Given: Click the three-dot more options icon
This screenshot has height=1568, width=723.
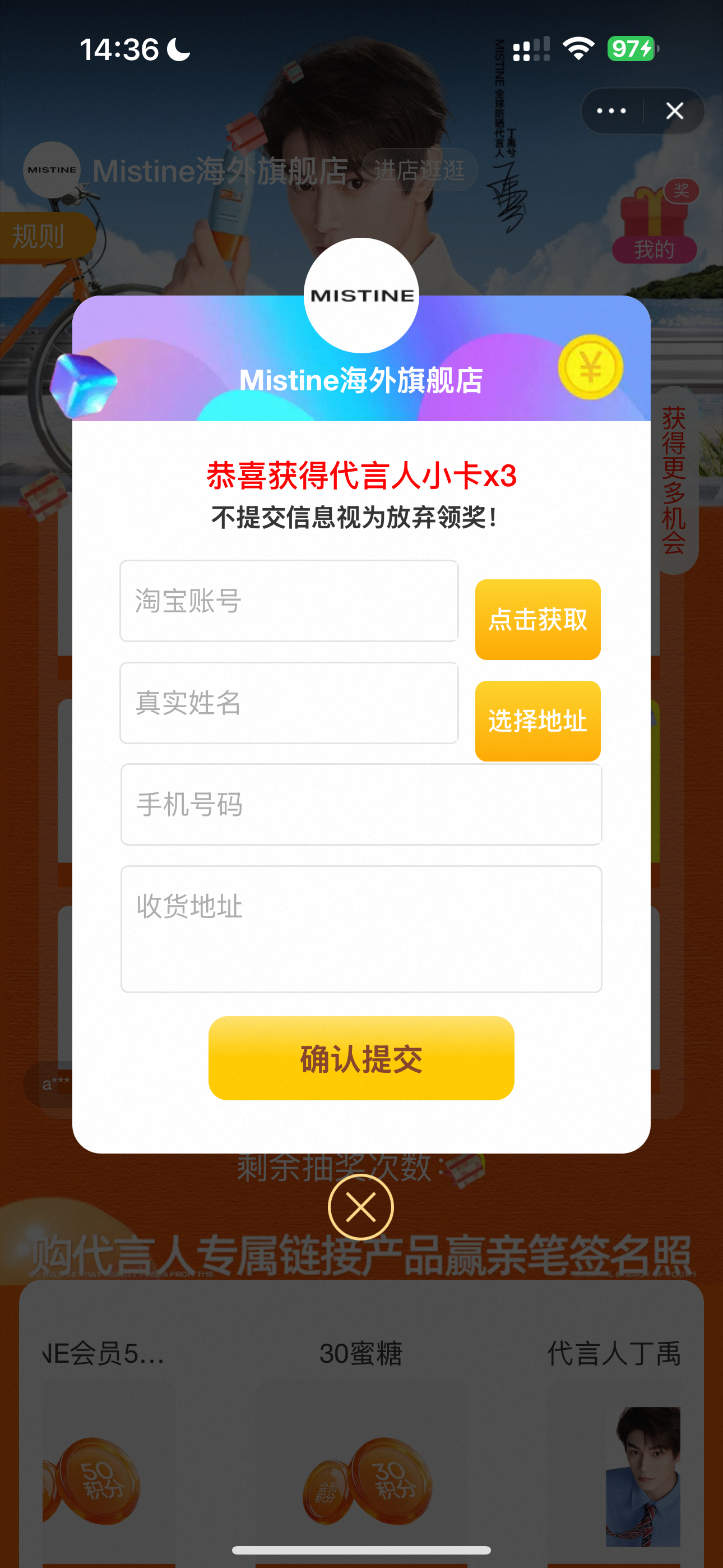Looking at the screenshot, I should 610,111.
